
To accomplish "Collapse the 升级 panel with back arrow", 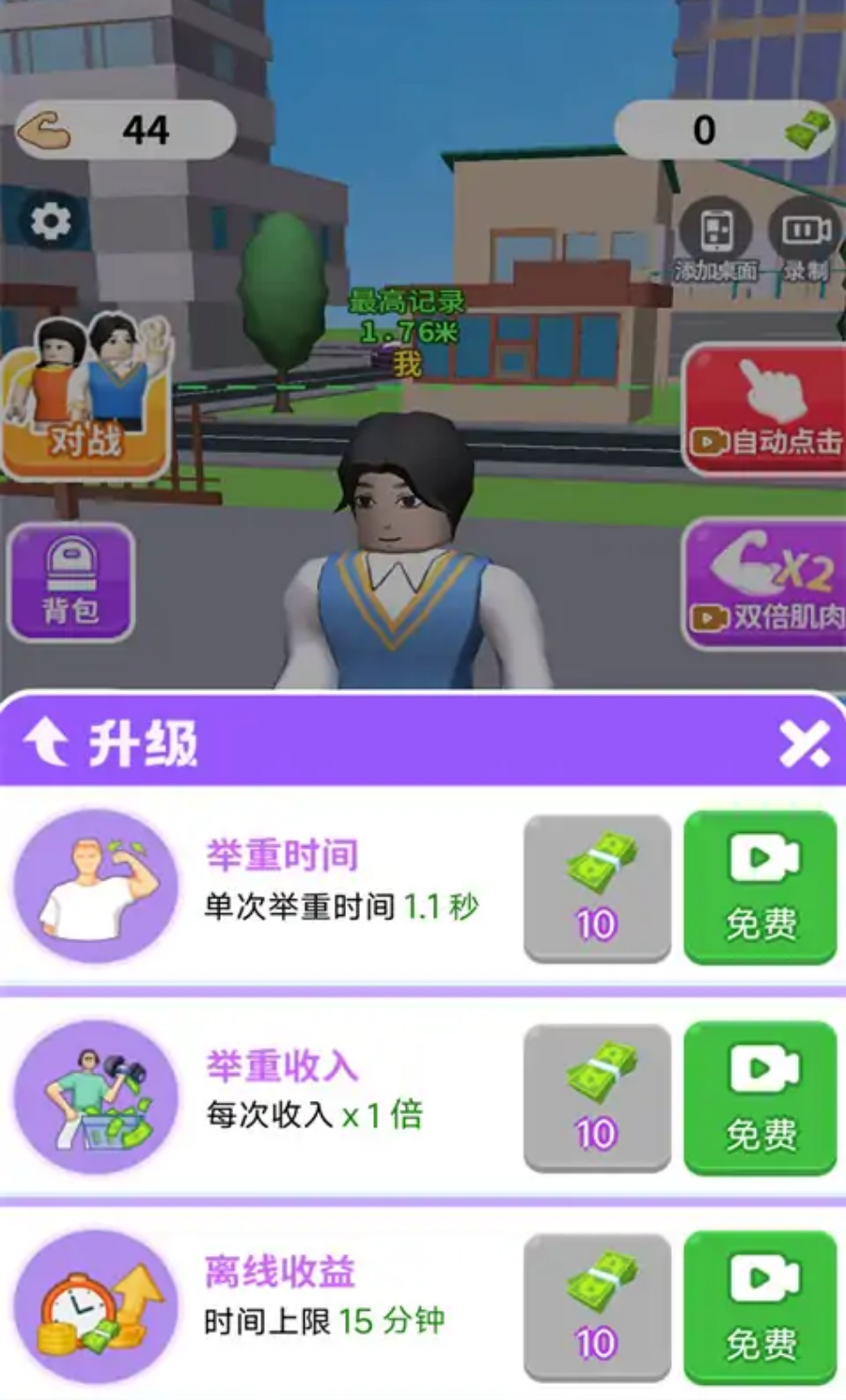I will point(47,743).
